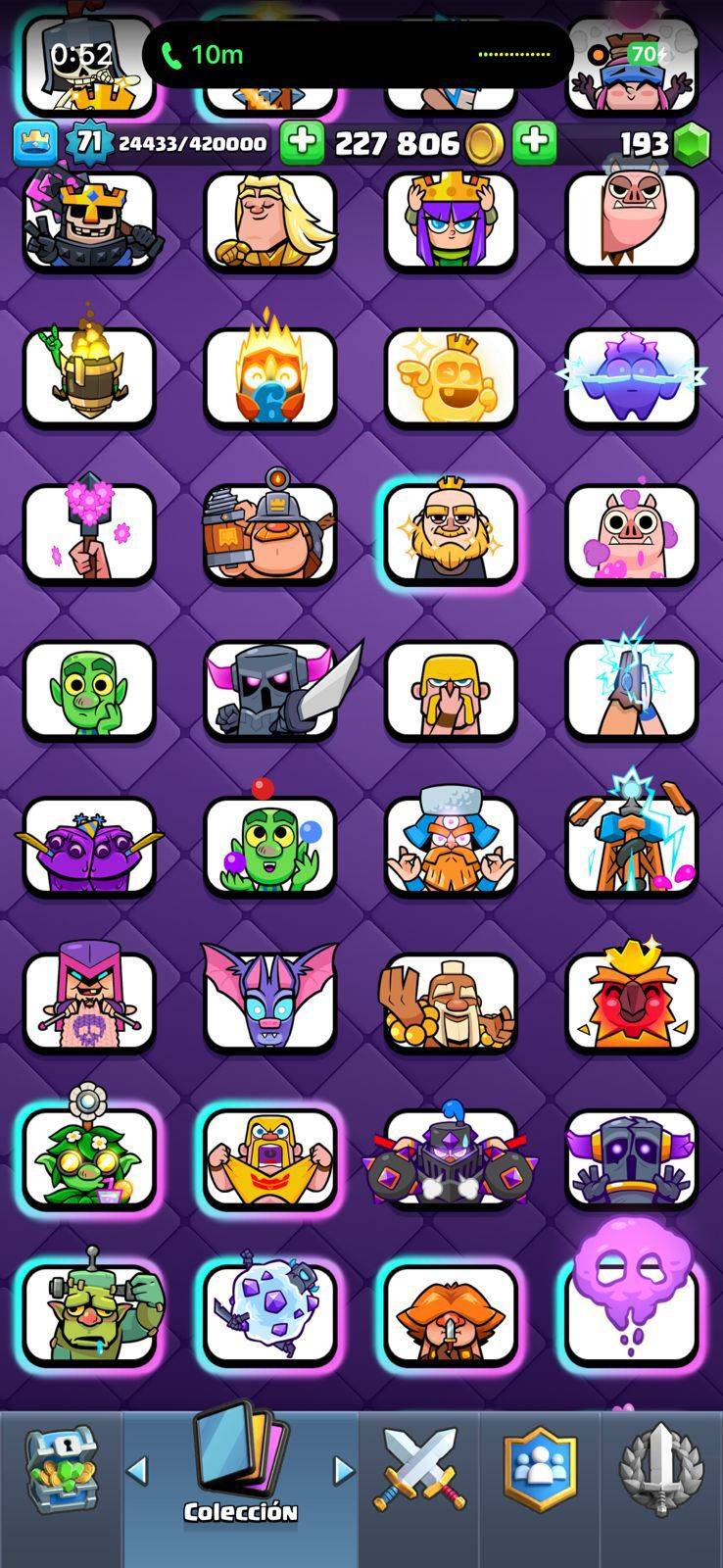This screenshot has height=1568, width=723.
Task: Select the golden squeak king emote
Action: (451, 377)
